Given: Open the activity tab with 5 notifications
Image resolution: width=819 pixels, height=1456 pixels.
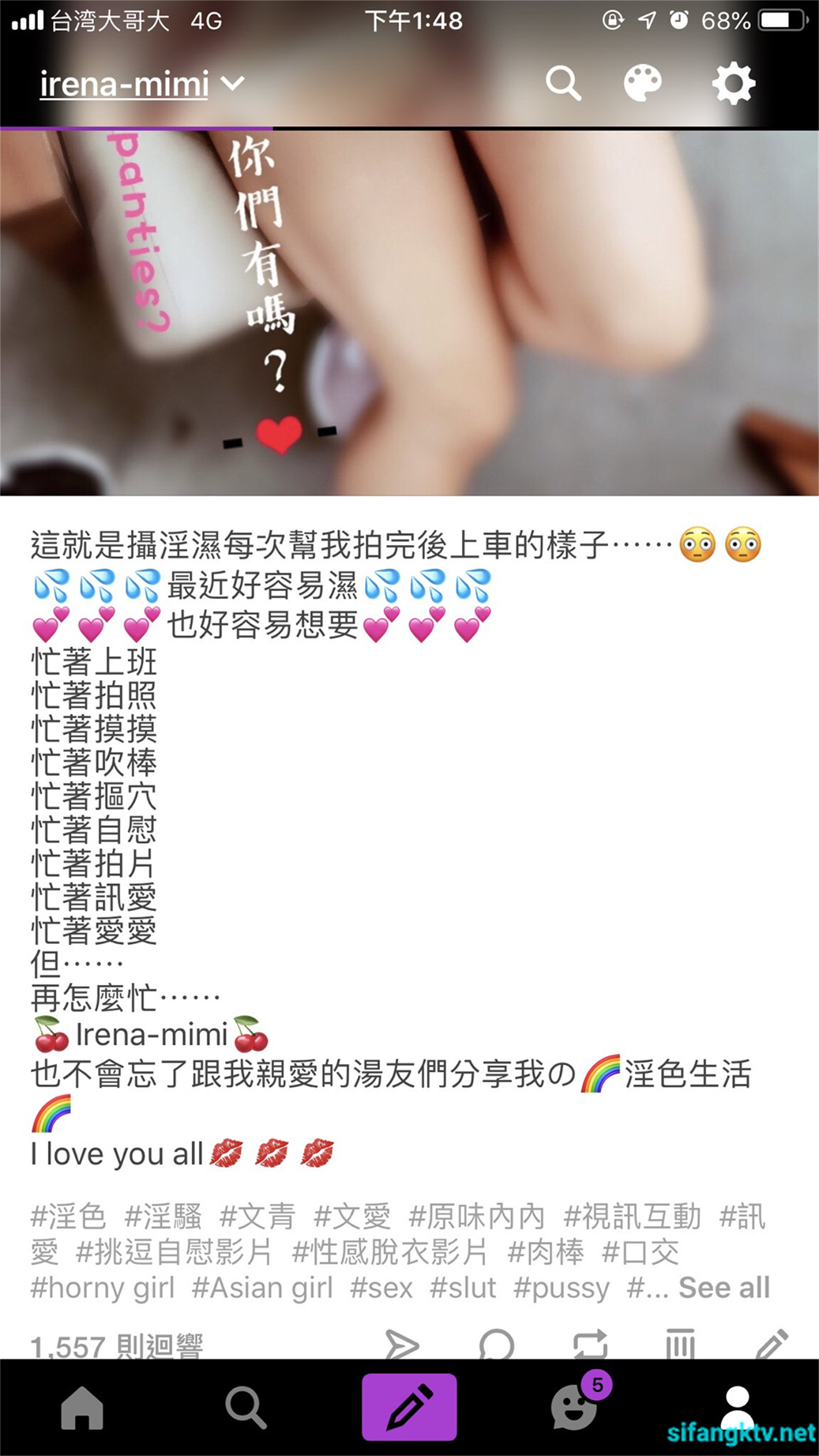Looking at the screenshot, I should click(574, 1408).
